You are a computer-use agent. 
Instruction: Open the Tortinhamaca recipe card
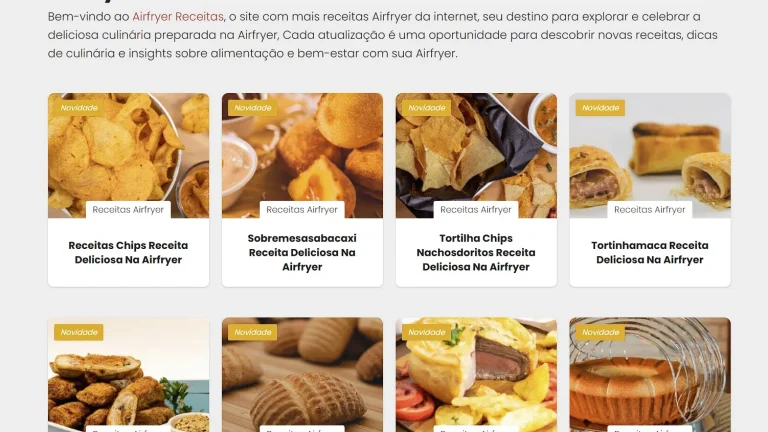pyautogui.click(x=650, y=252)
